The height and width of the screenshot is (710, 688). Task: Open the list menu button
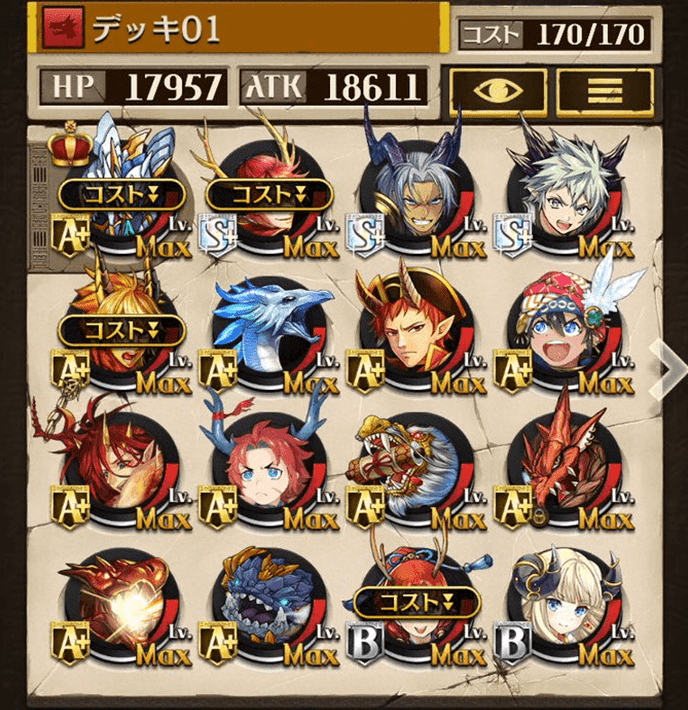click(x=604, y=88)
